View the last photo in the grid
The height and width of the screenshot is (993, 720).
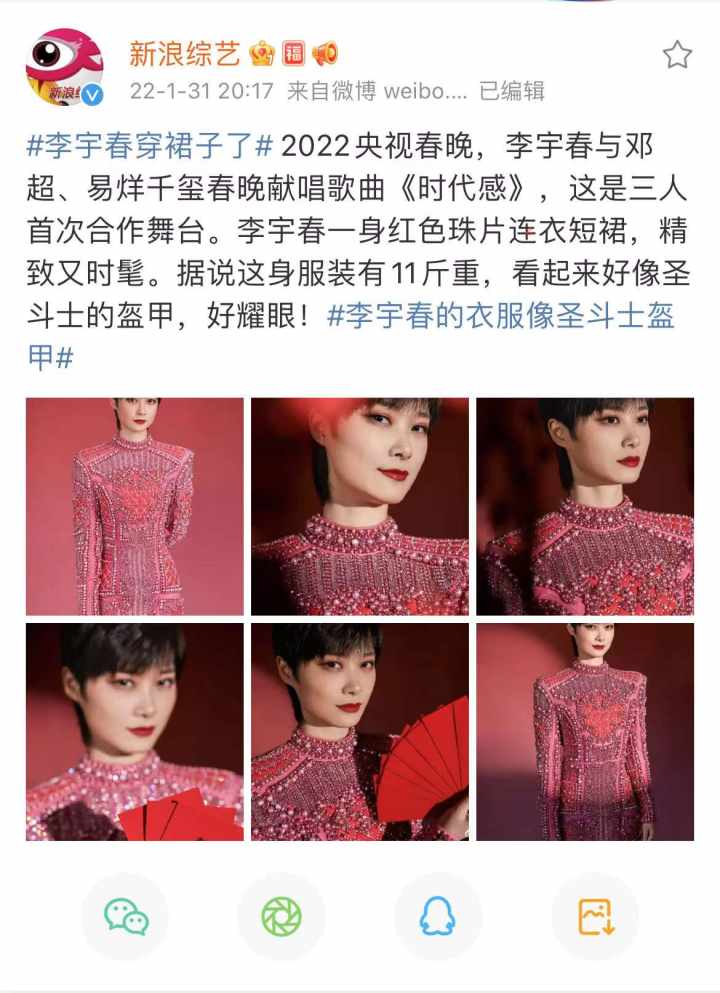pyautogui.click(x=585, y=732)
